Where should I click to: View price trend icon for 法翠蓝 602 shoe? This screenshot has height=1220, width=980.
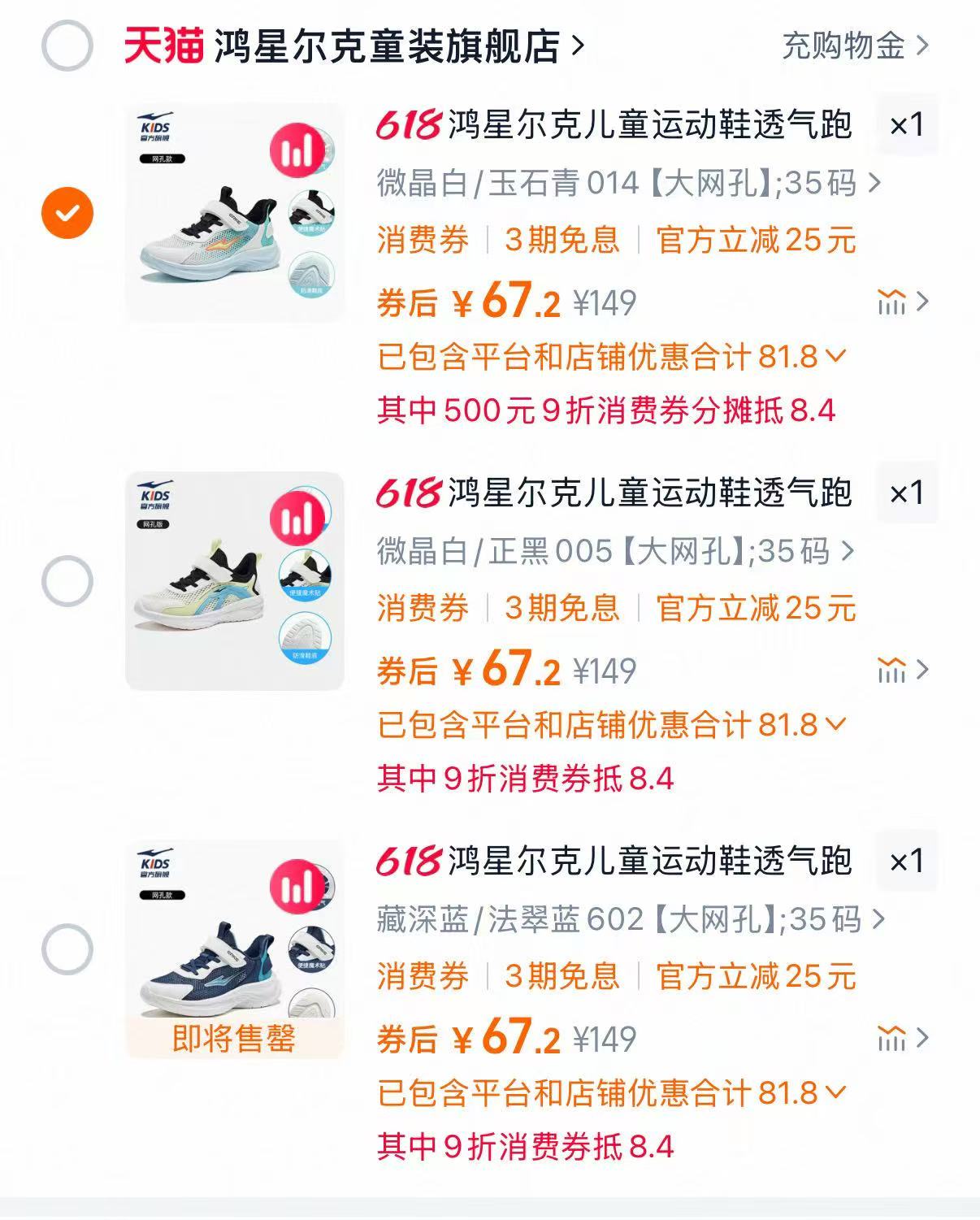[x=900, y=1039]
